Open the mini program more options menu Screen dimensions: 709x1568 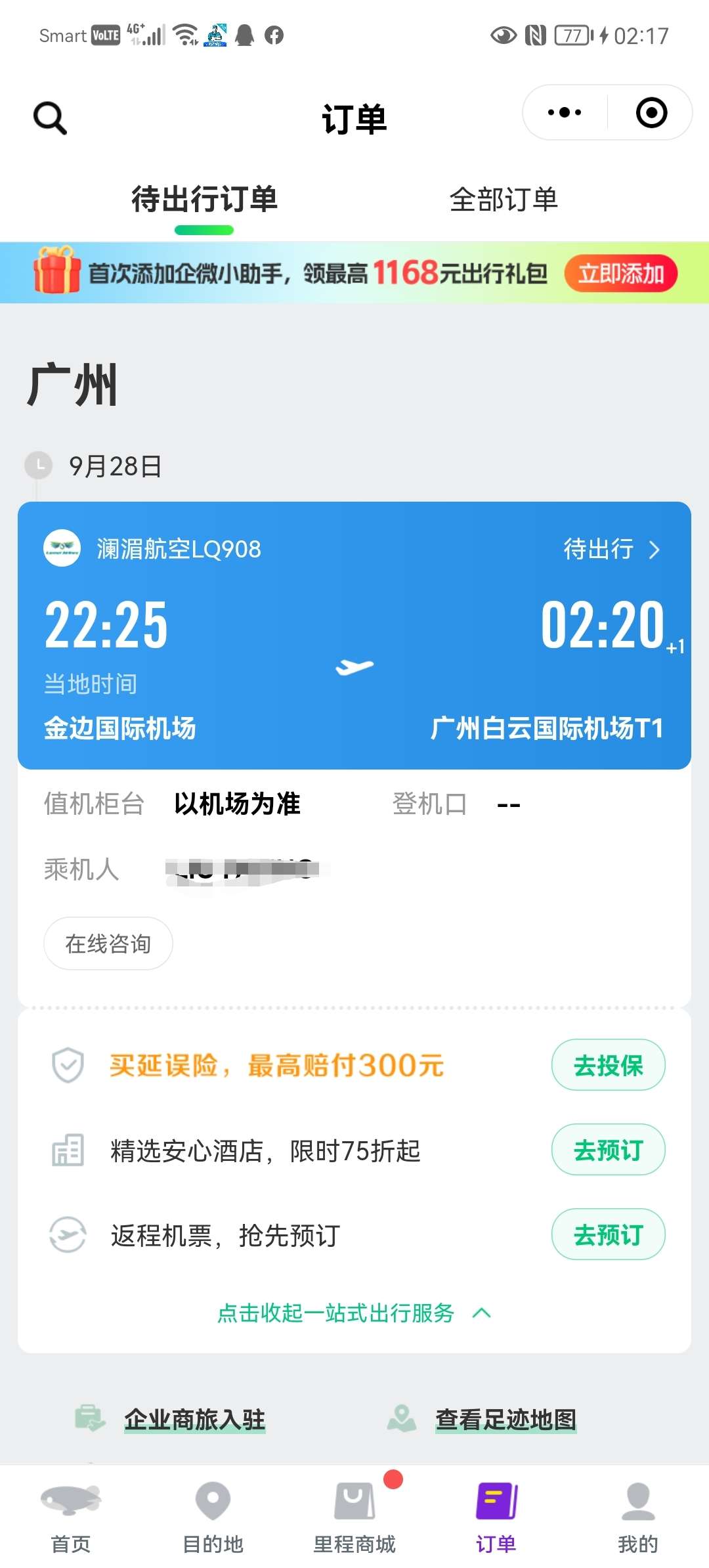pyautogui.click(x=565, y=112)
